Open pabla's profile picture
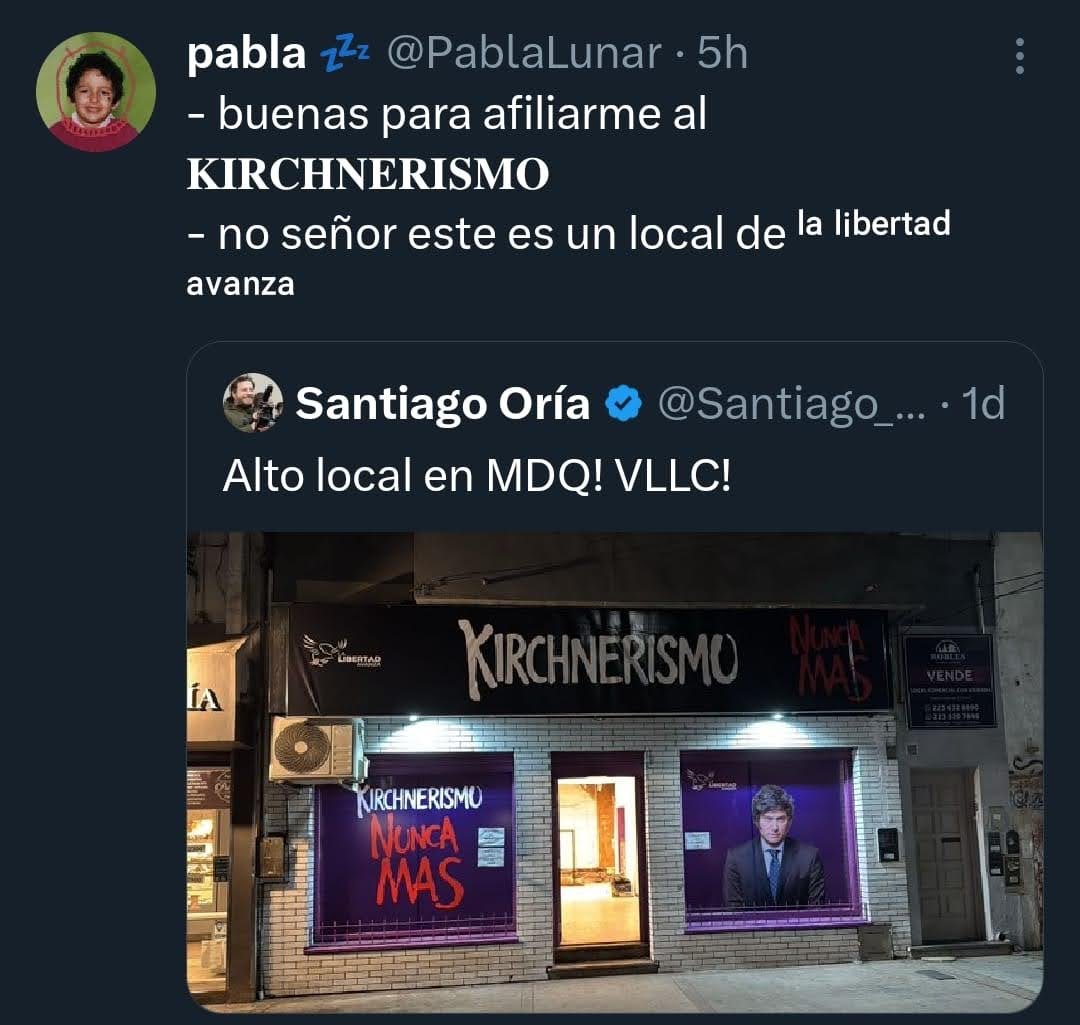This screenshot has width=1080, height=1025. pyautogui.click(x=96, y=92)
